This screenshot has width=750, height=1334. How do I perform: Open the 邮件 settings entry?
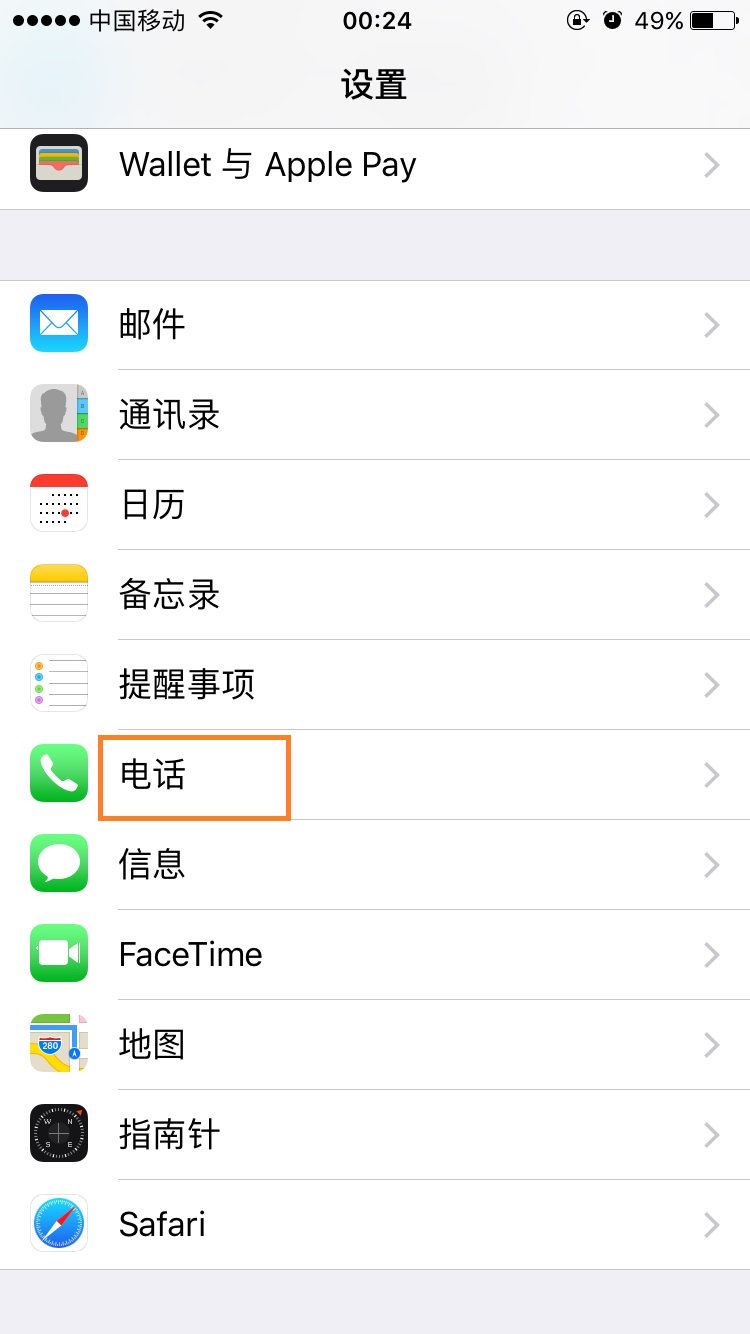(375, 323)
